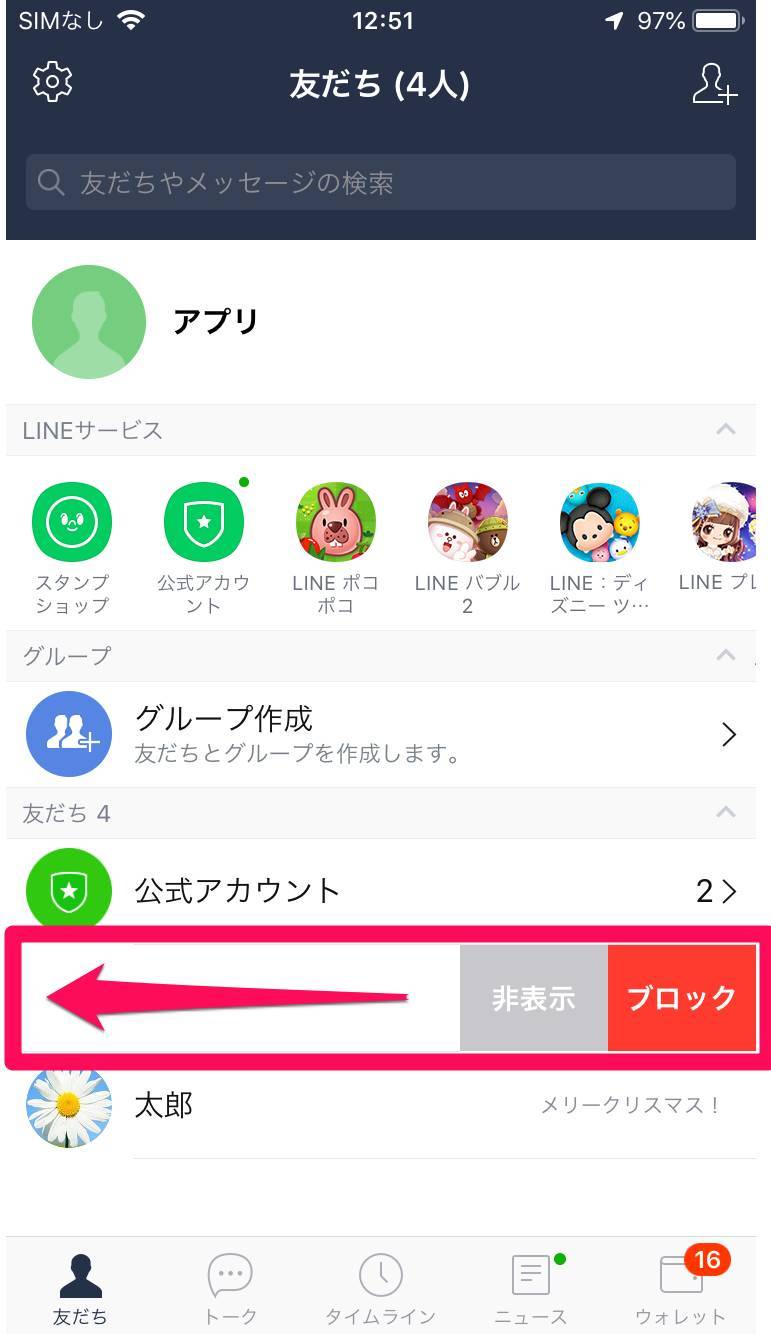
Task: Focus the friends and messages search field
Action: point(380,182)
